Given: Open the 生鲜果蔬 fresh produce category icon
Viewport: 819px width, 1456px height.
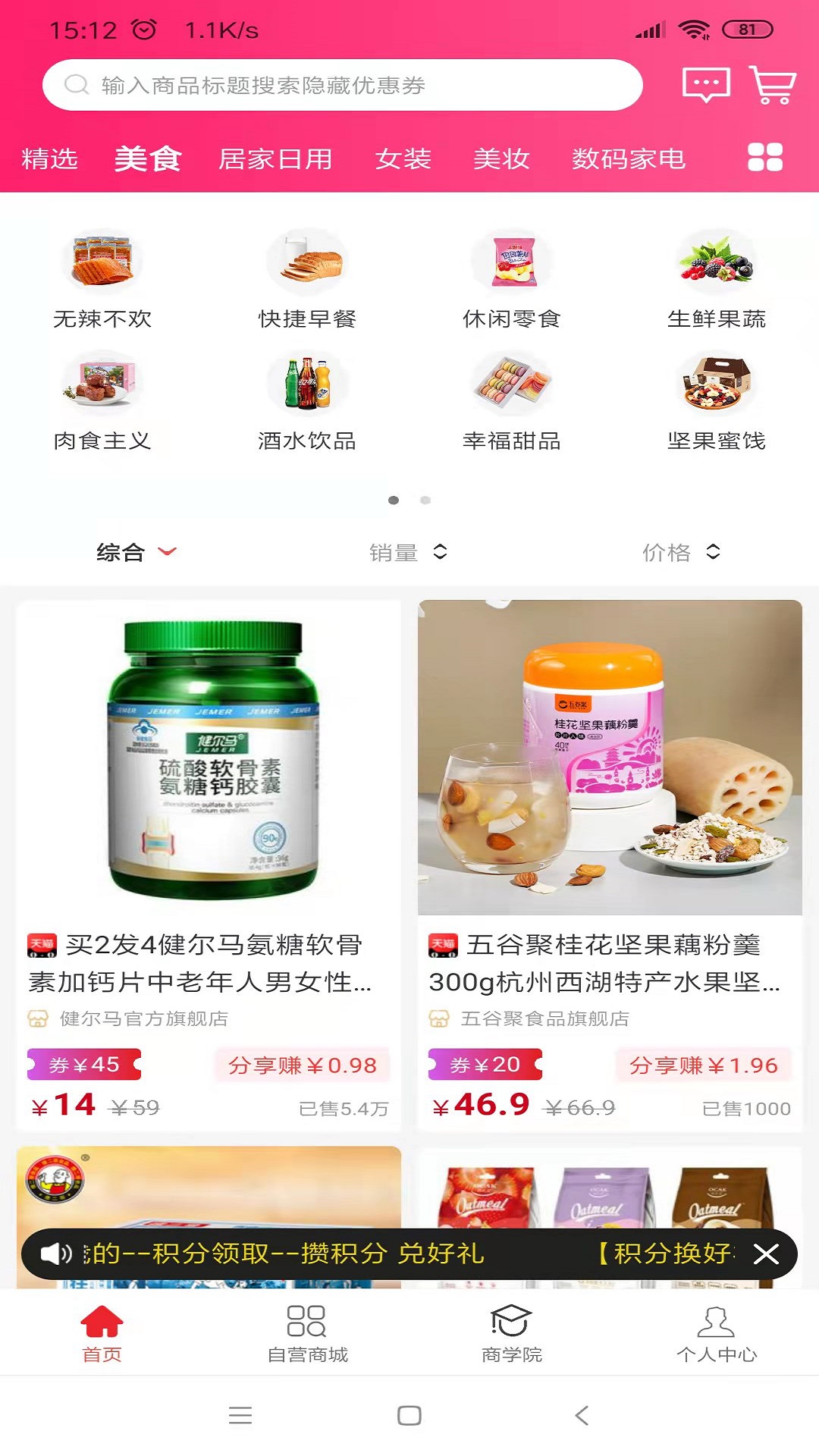Looking at the screenshot, I should (x=717, y=262).
